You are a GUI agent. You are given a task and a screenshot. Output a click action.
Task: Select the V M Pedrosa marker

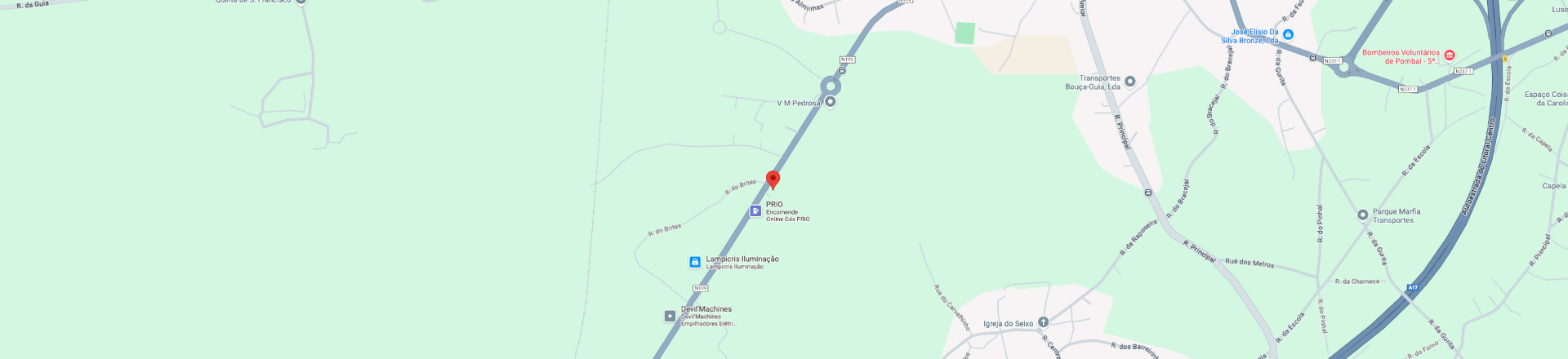coord(831,102)
